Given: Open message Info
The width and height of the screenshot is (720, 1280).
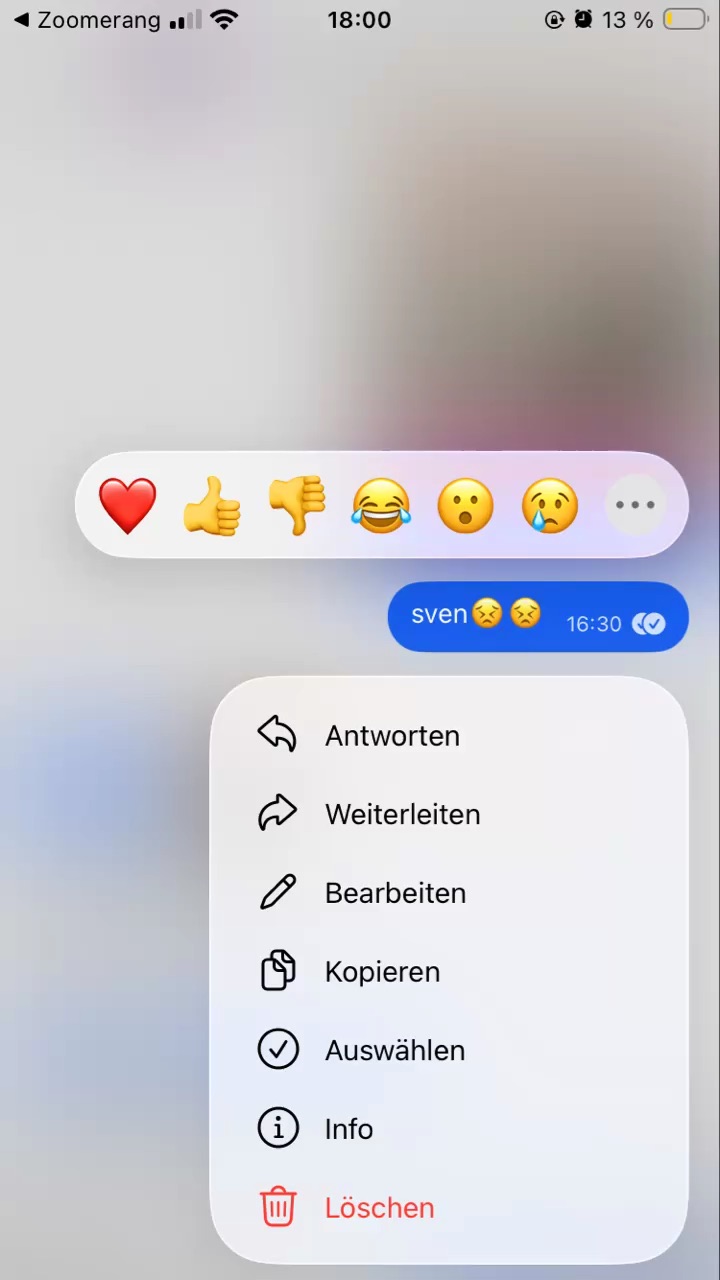Looking at the screenshot, I should 348,1129.
